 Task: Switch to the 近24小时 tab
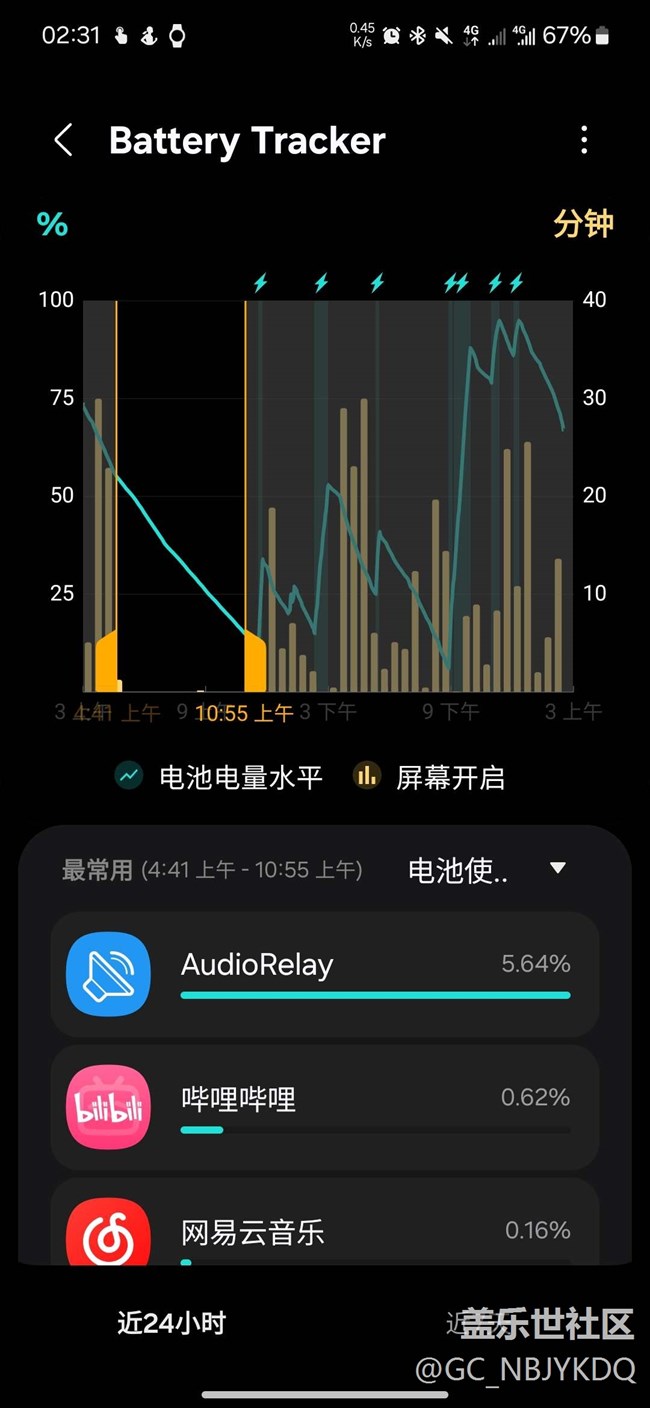tap(172, 1323)
